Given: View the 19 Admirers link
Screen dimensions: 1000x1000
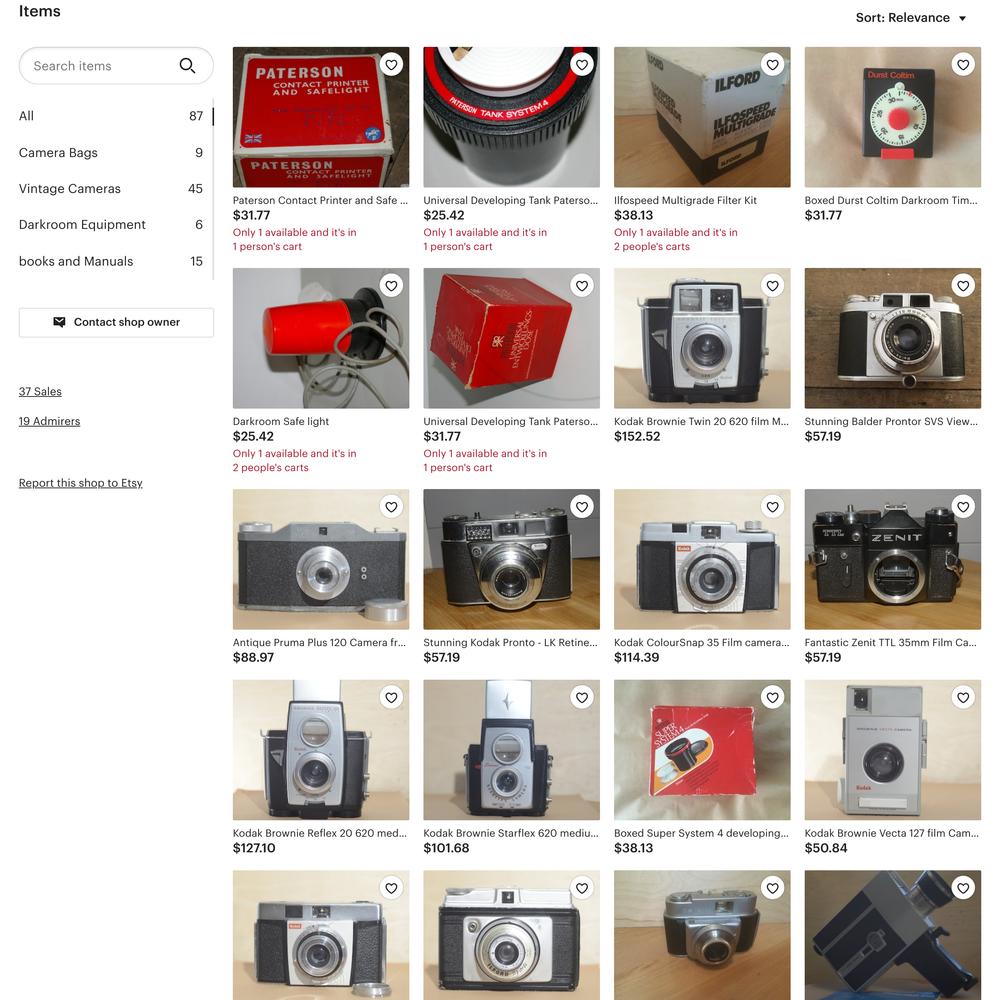Looking at the screenshot, I should tap(49, 421).
